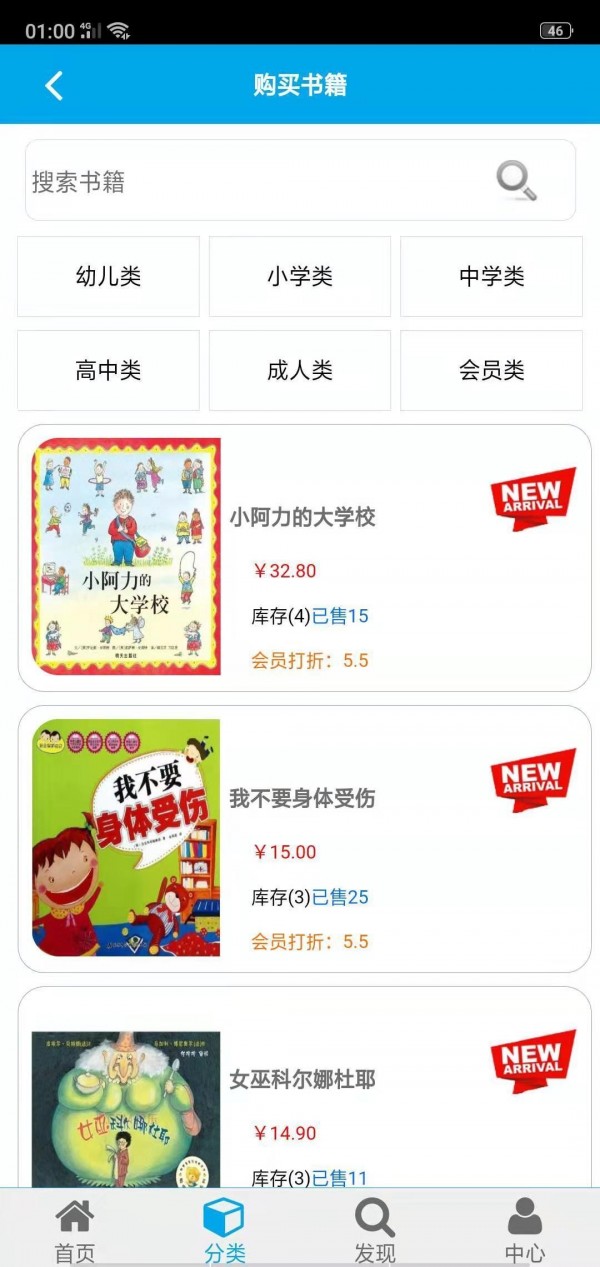Go to the 发现 tab
Image resolution: width=600 pixels, height=1267 pixels.
pyautogui.click(x=375, y=1231)
